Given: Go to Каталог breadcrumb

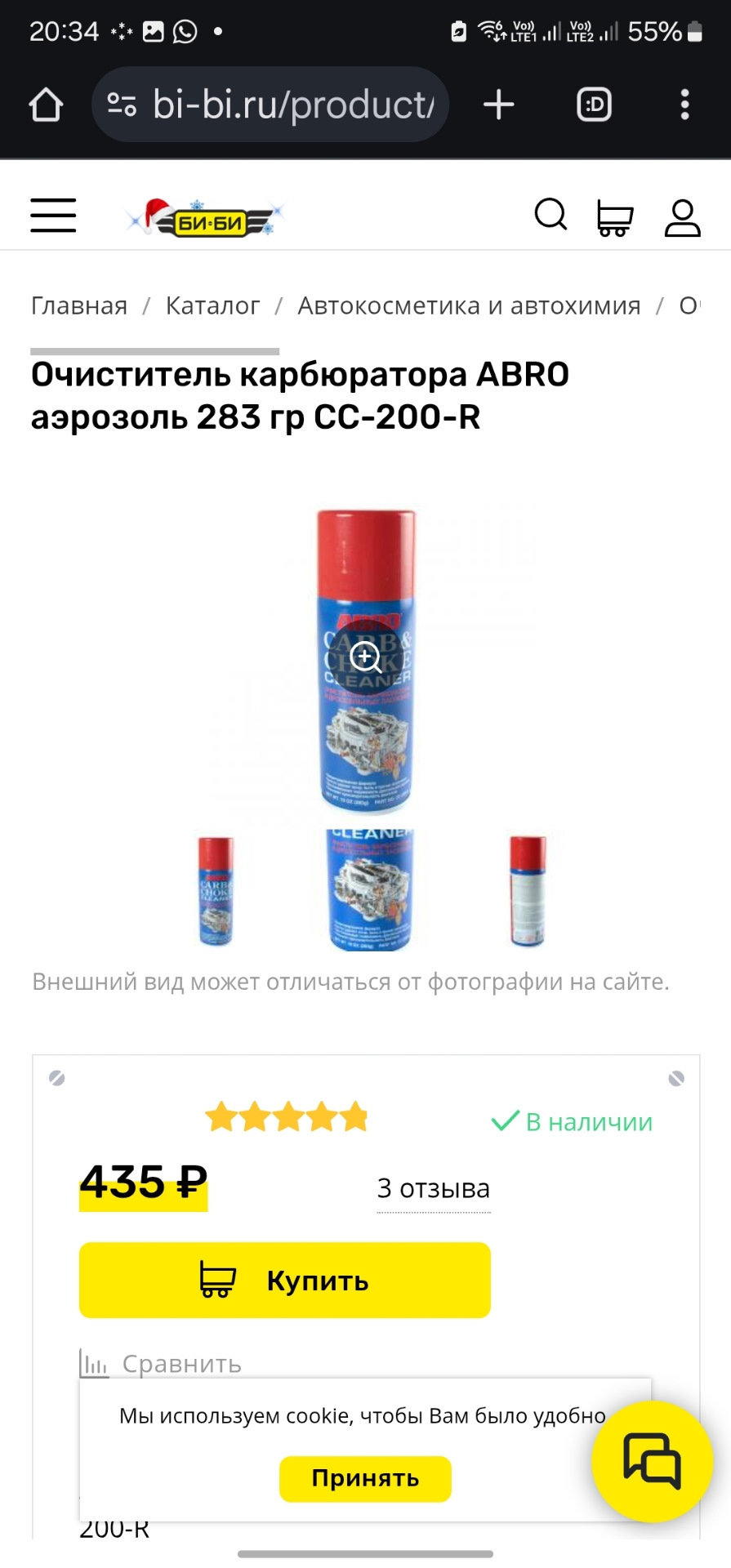Looking at the screenshot, I should click(x=212, y=305).
